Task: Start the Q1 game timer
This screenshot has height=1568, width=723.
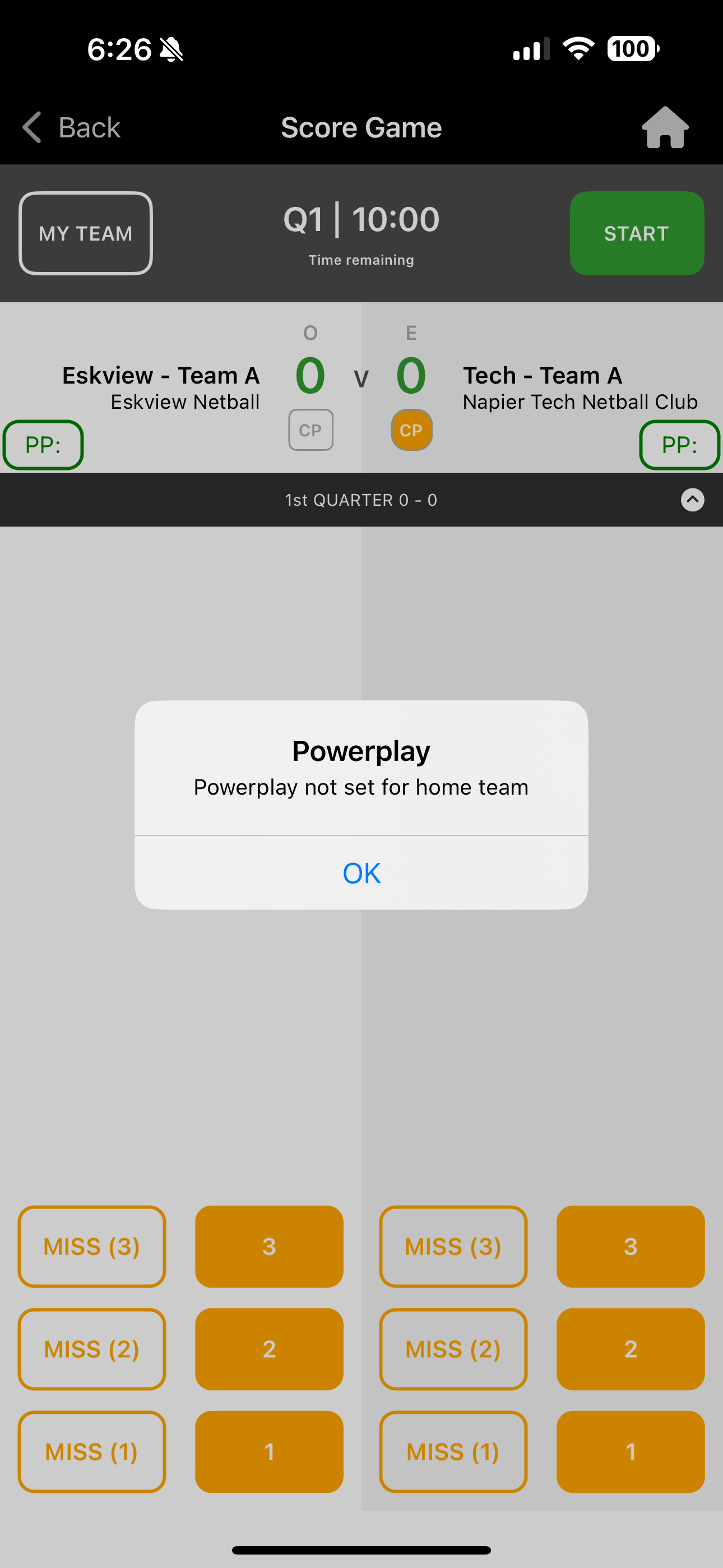Action: click(x=637, y=233)
